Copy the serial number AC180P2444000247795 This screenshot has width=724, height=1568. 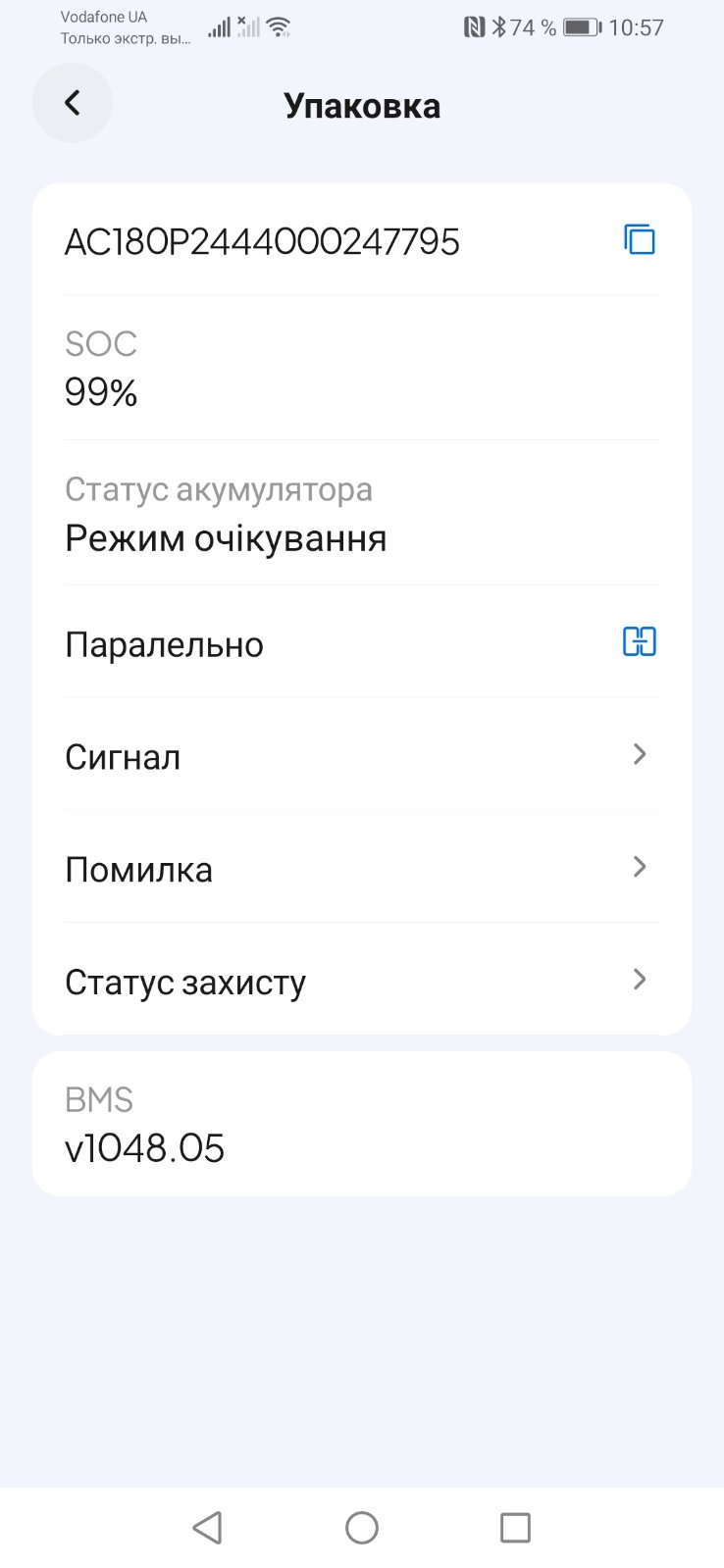(639, 239)
